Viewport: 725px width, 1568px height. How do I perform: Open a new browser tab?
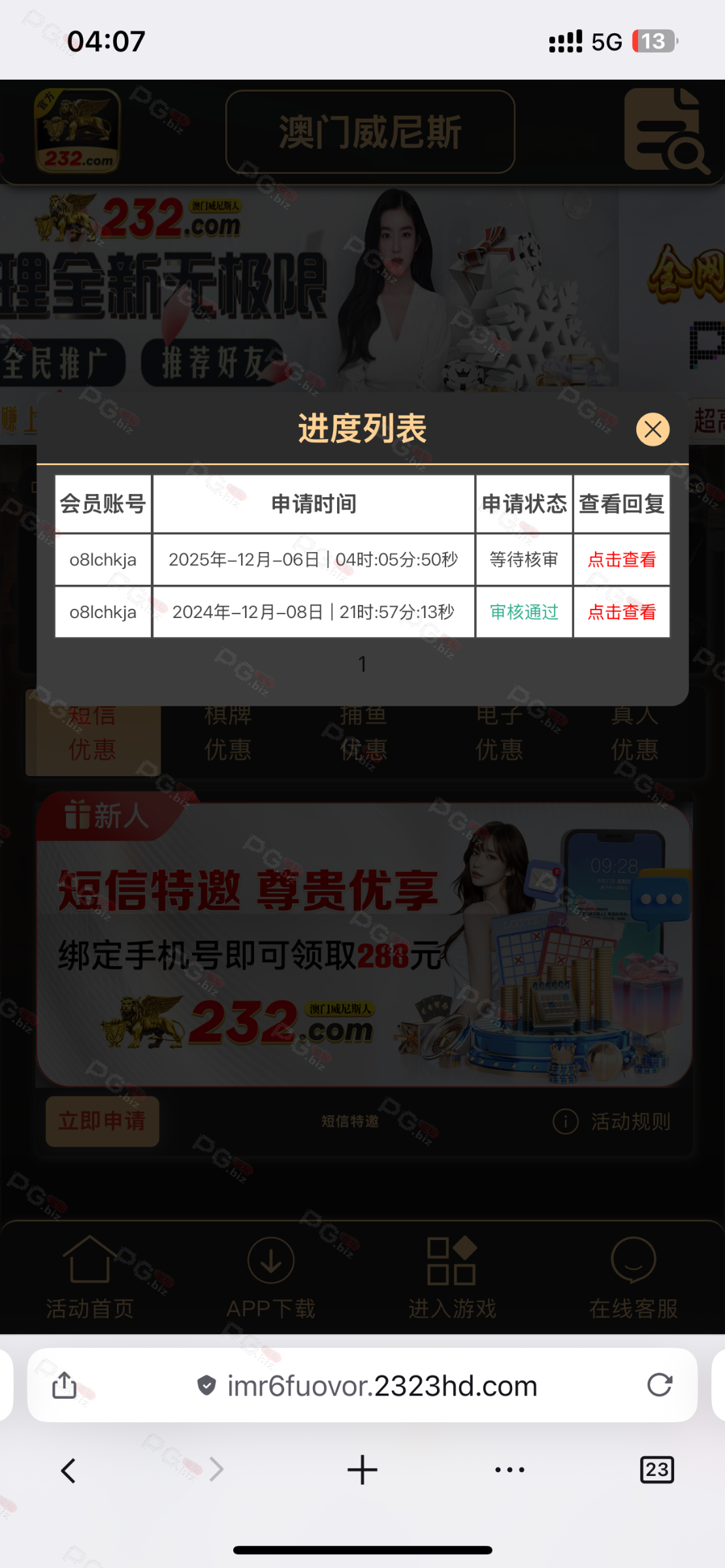pyautogui.click(x=362, y=1470)
